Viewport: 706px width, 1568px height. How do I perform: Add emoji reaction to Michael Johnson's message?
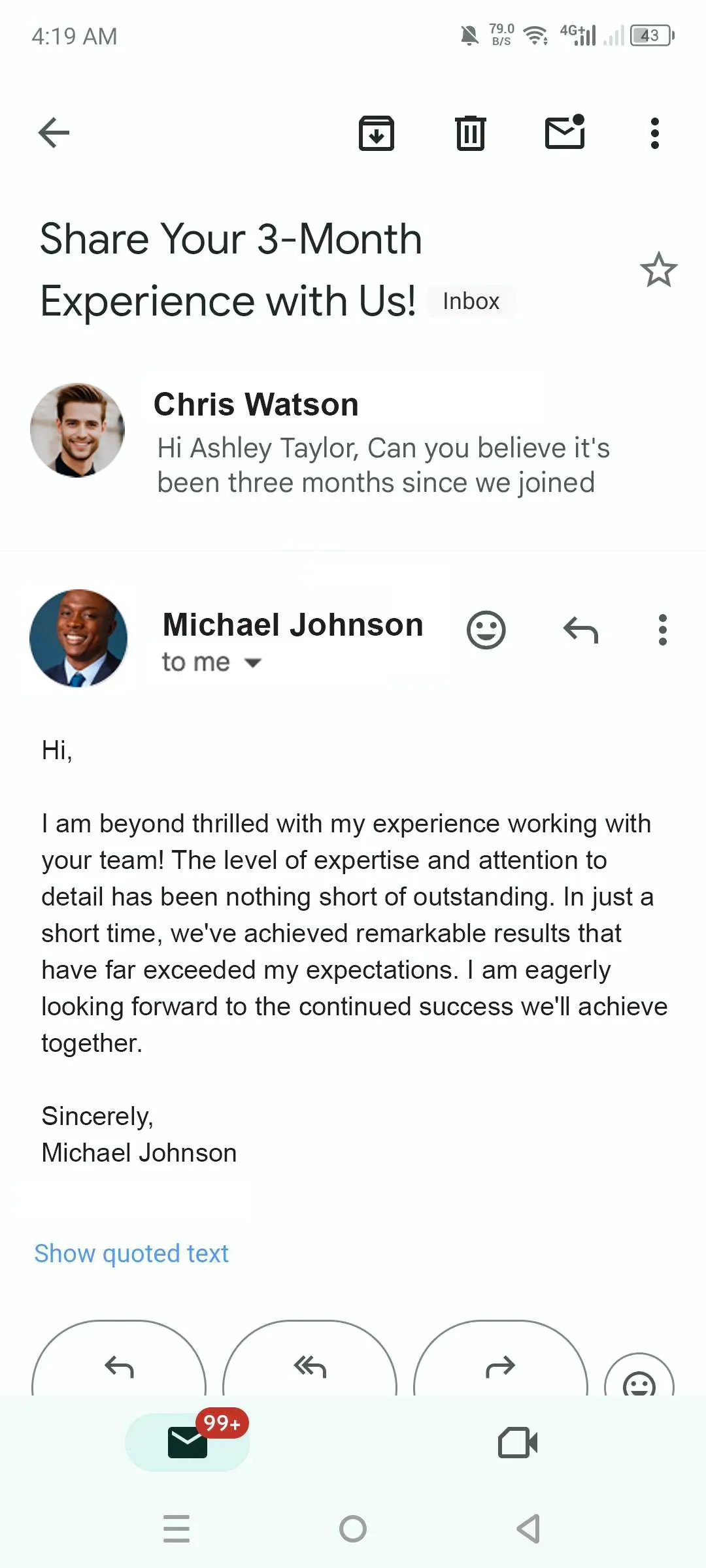[x=486, y=630]
